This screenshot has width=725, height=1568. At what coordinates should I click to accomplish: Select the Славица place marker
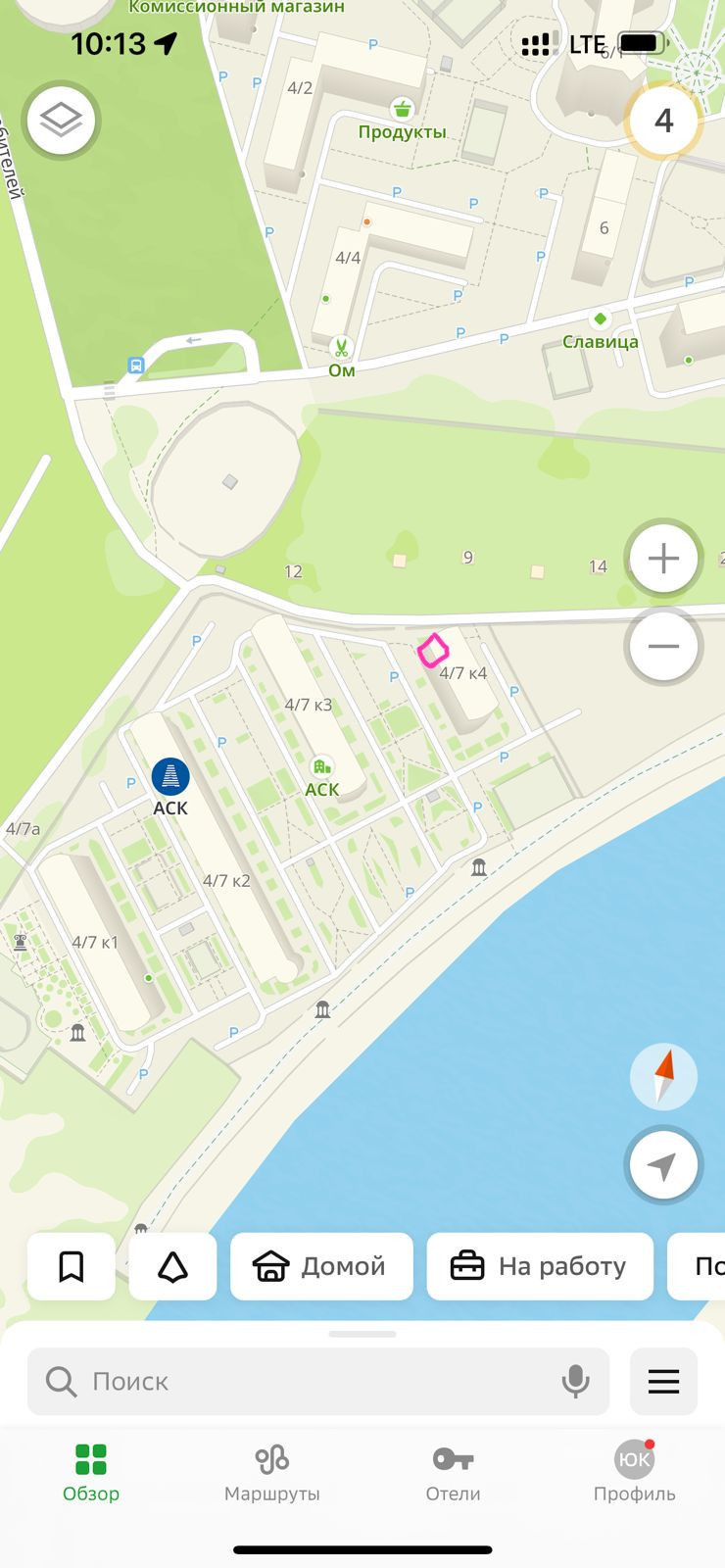(x=600, y=319)
